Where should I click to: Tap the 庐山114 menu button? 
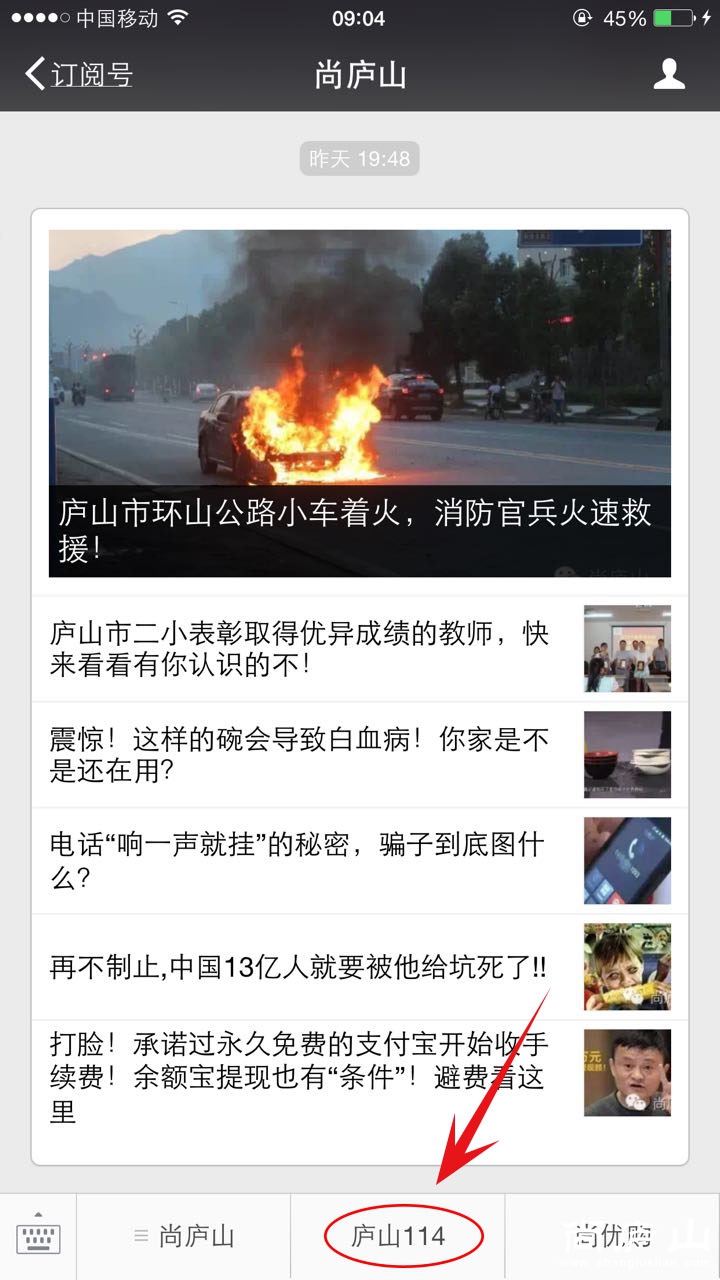point(398,1237)
